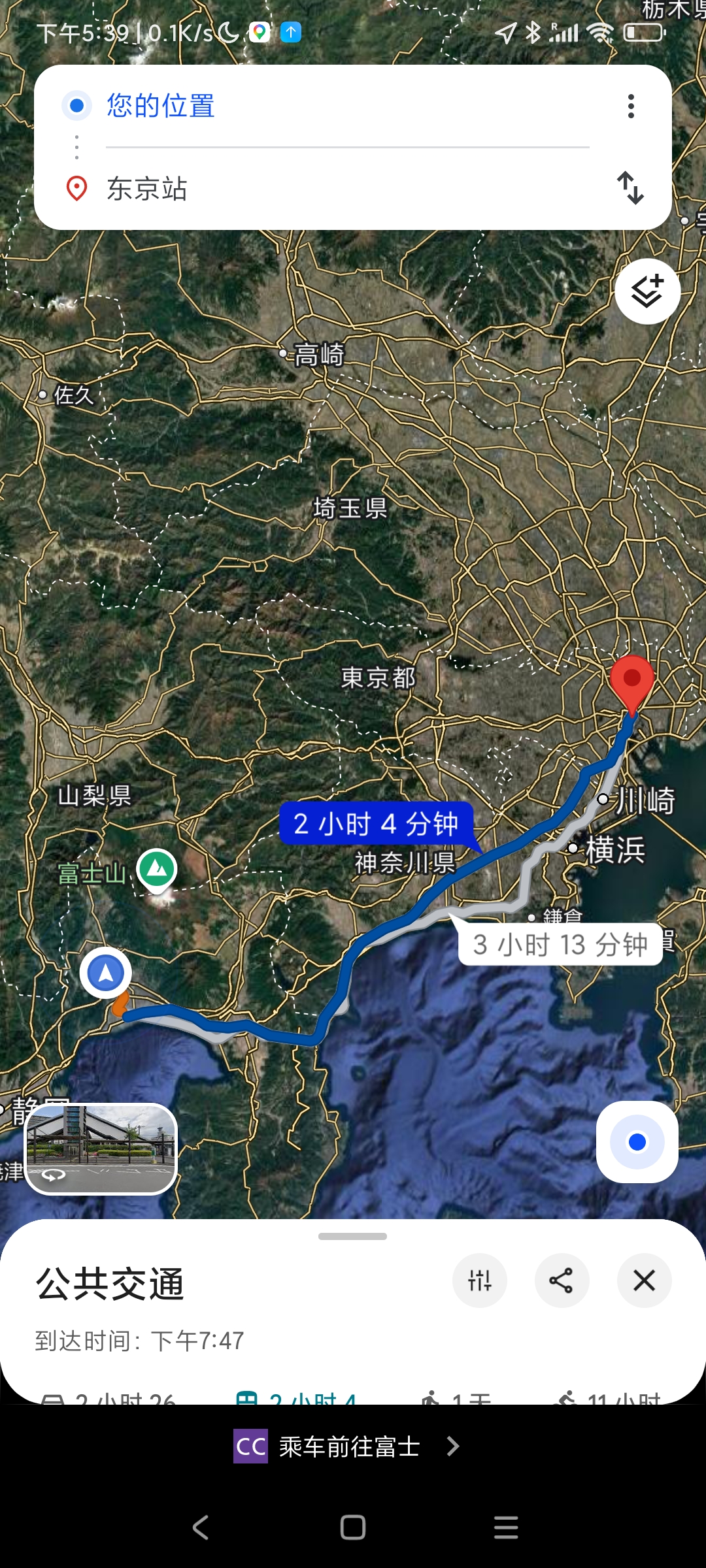The image size is (706, 1568).
Task: Switch to the driving tab
Action: 108,1397
